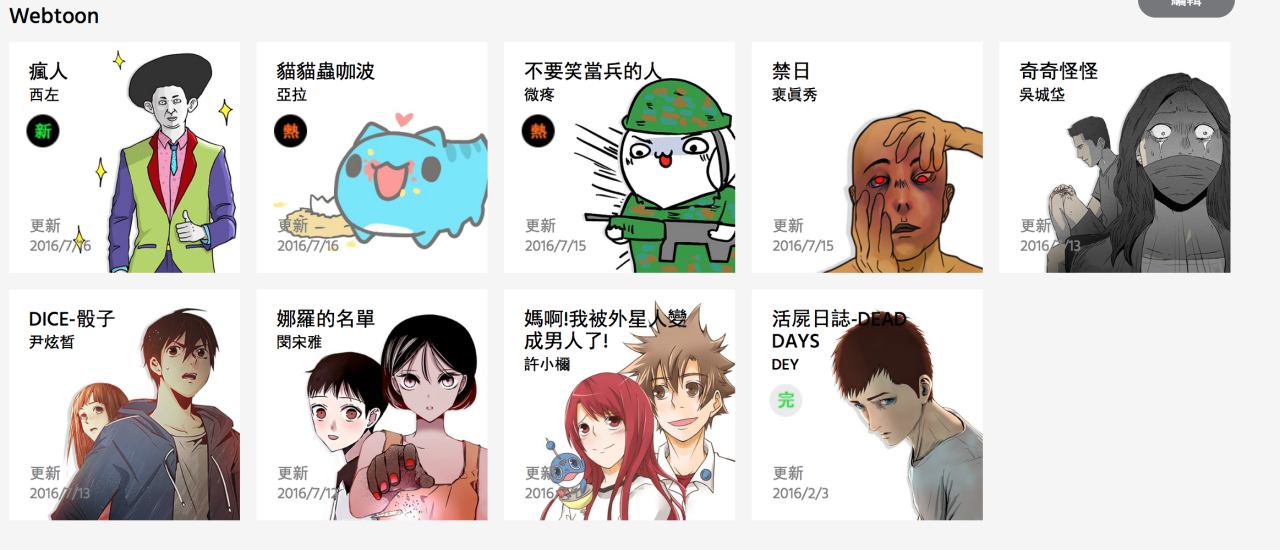Viewport: 1280px width, 550px height.
Task: Select the 娜羅的名單 webtoon
Action: click(x=371, y=405)
